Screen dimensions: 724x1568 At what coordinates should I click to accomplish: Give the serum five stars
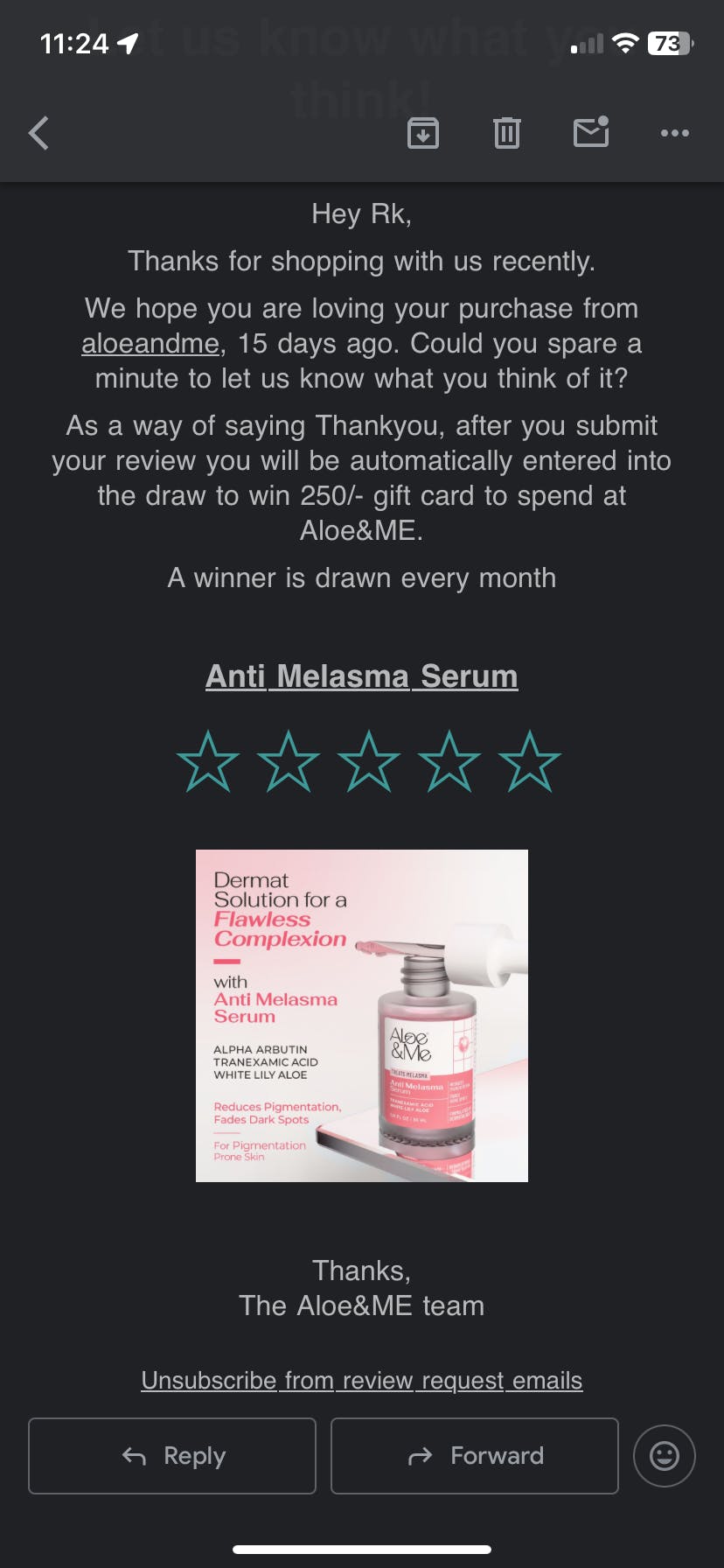530,761
